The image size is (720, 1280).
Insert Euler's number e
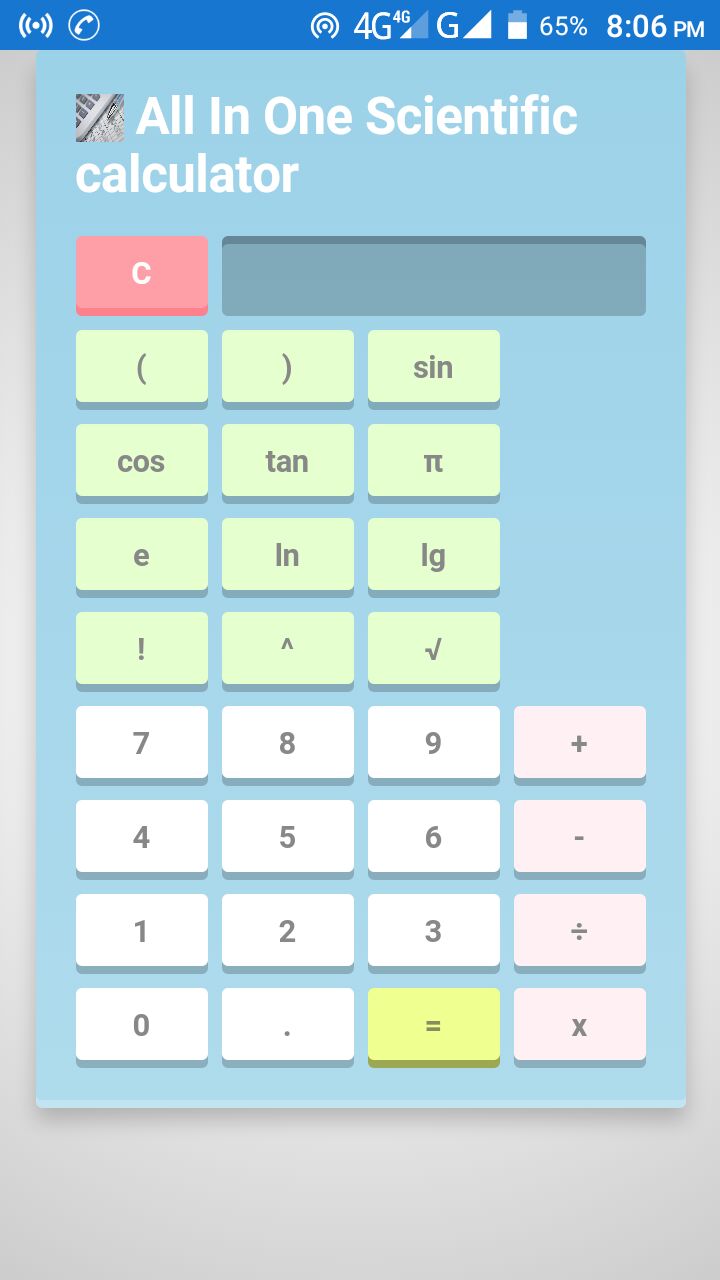point(141,555)
